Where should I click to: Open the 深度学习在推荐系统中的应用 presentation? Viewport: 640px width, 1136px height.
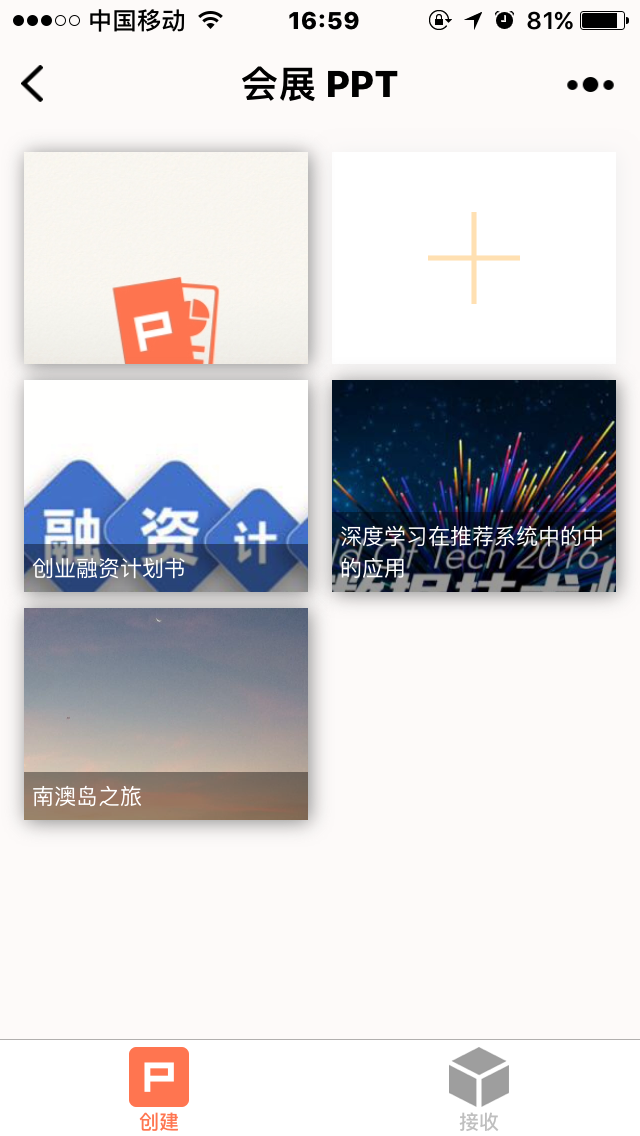[x=474, y=486]
